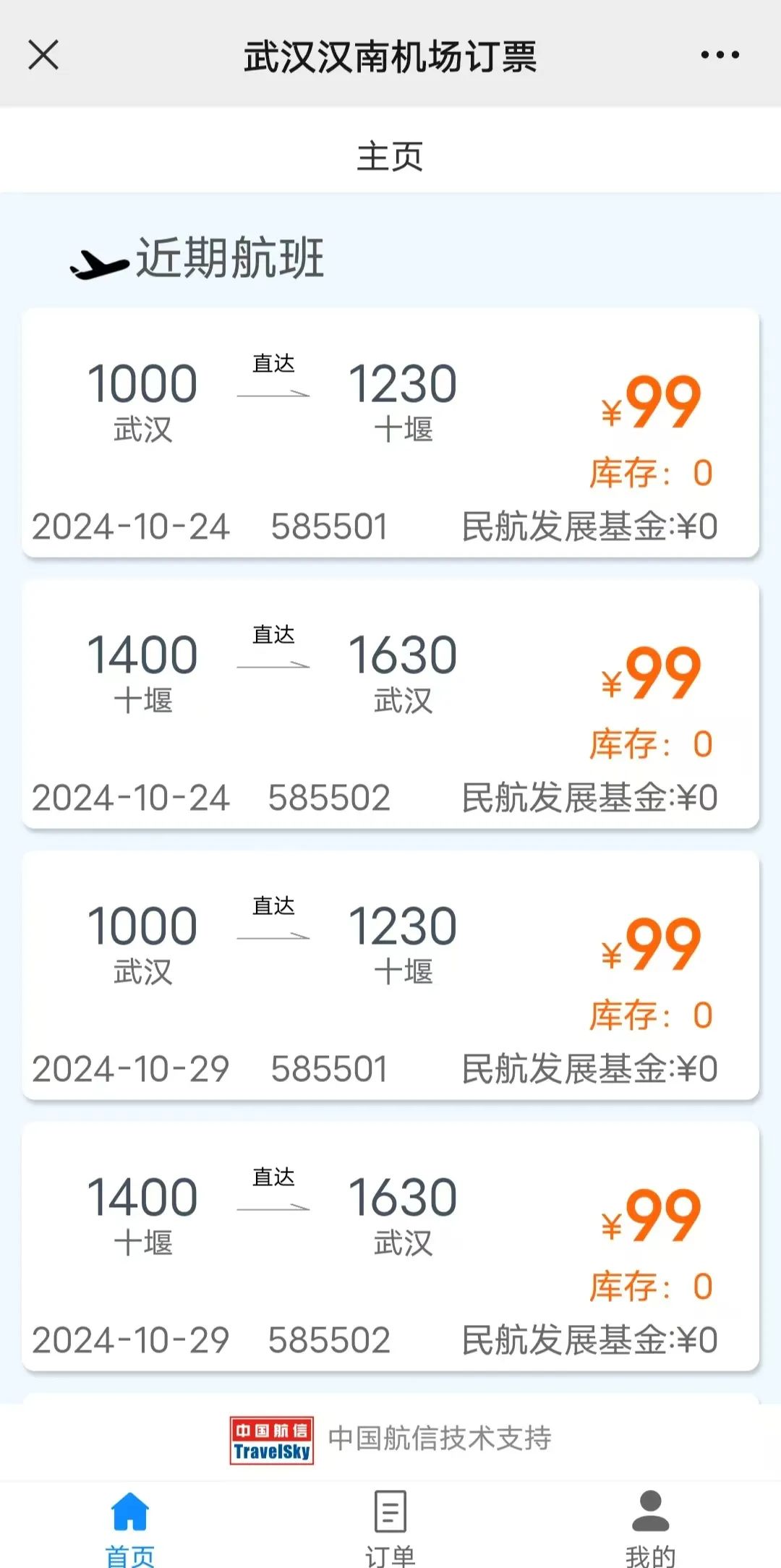The height and width of the screenshot is (1568, 781).
Task: Switch to the 订单 tab
Action: click(x=390, y=1526)
